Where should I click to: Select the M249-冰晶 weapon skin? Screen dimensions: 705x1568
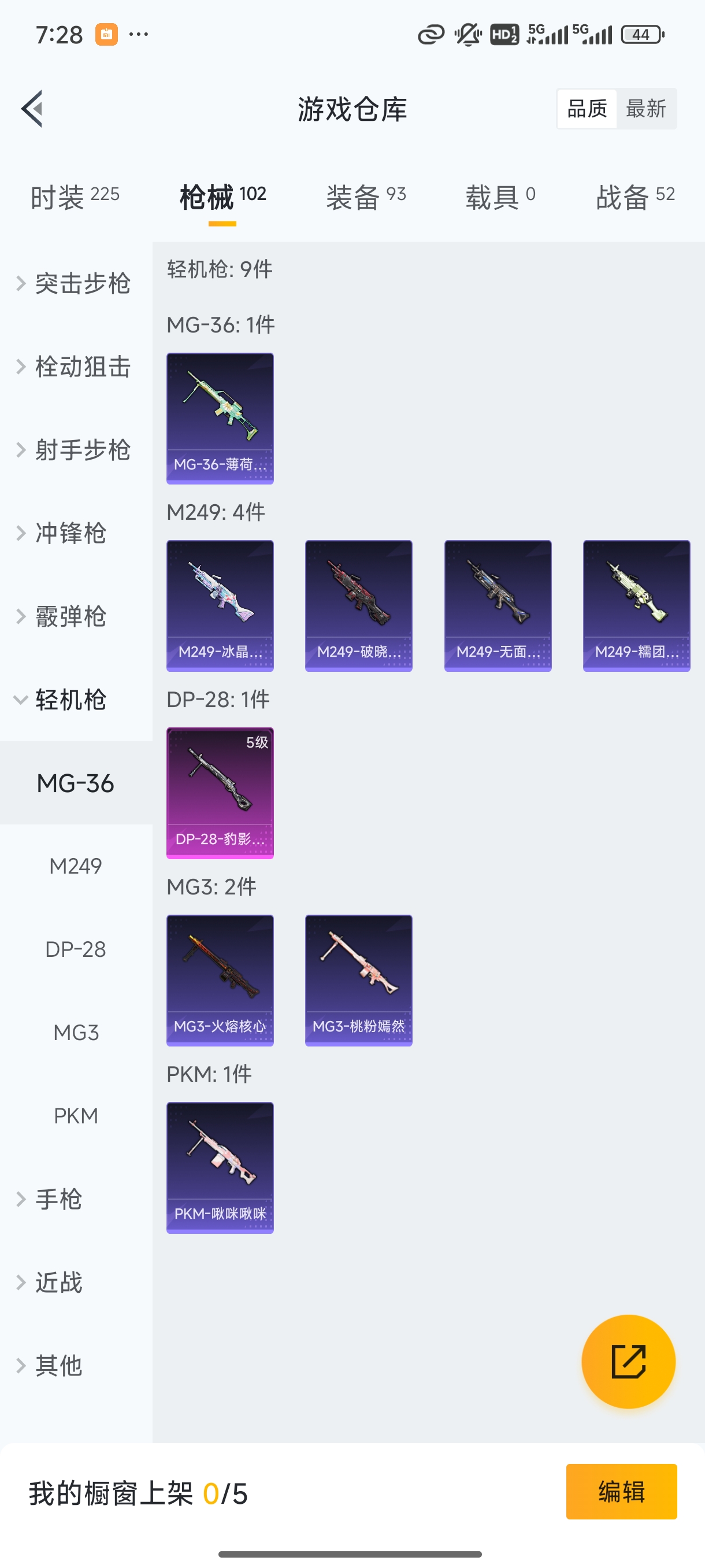(x=220, y=606)
